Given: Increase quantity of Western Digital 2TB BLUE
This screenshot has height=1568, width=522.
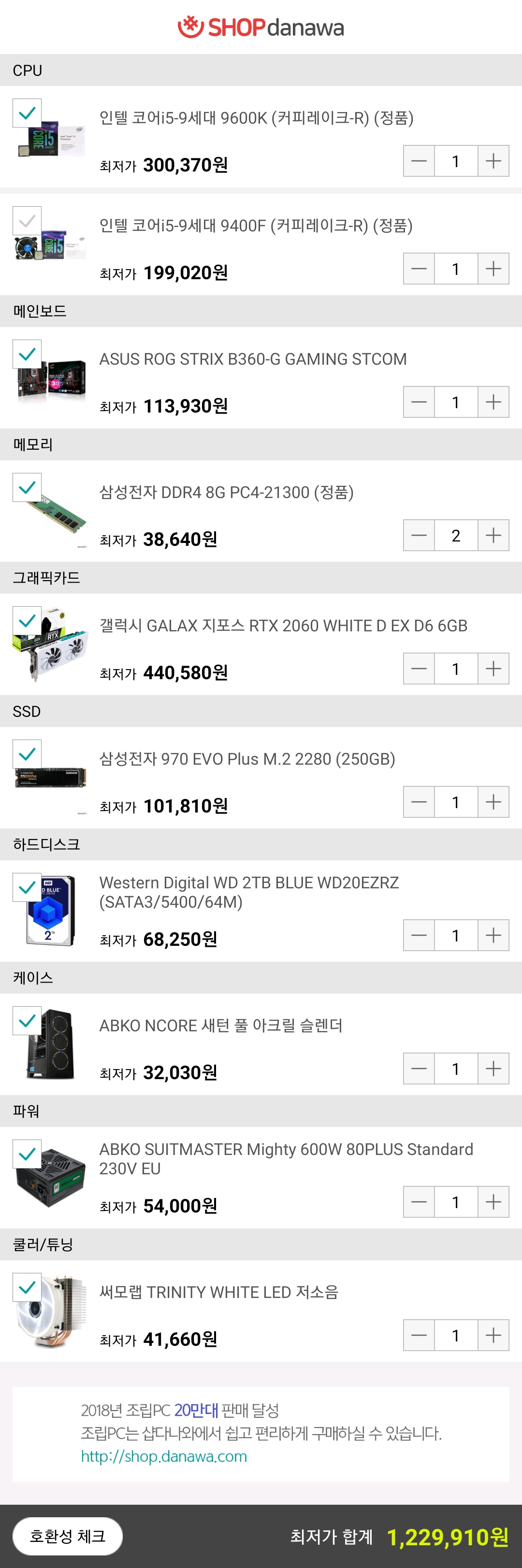Looking at the screenshot, I should (x=493, y=936).
